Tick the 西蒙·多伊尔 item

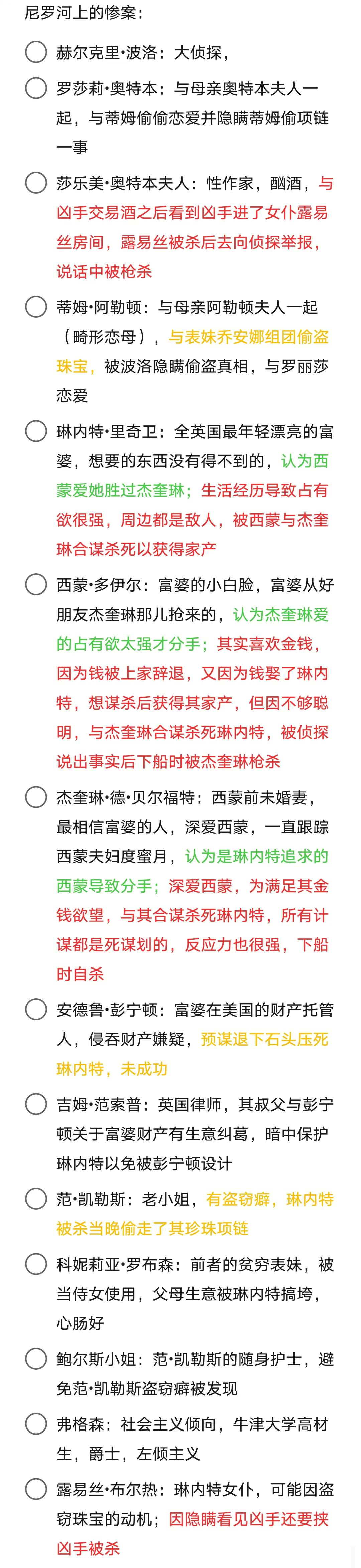[x=36, y=584]
